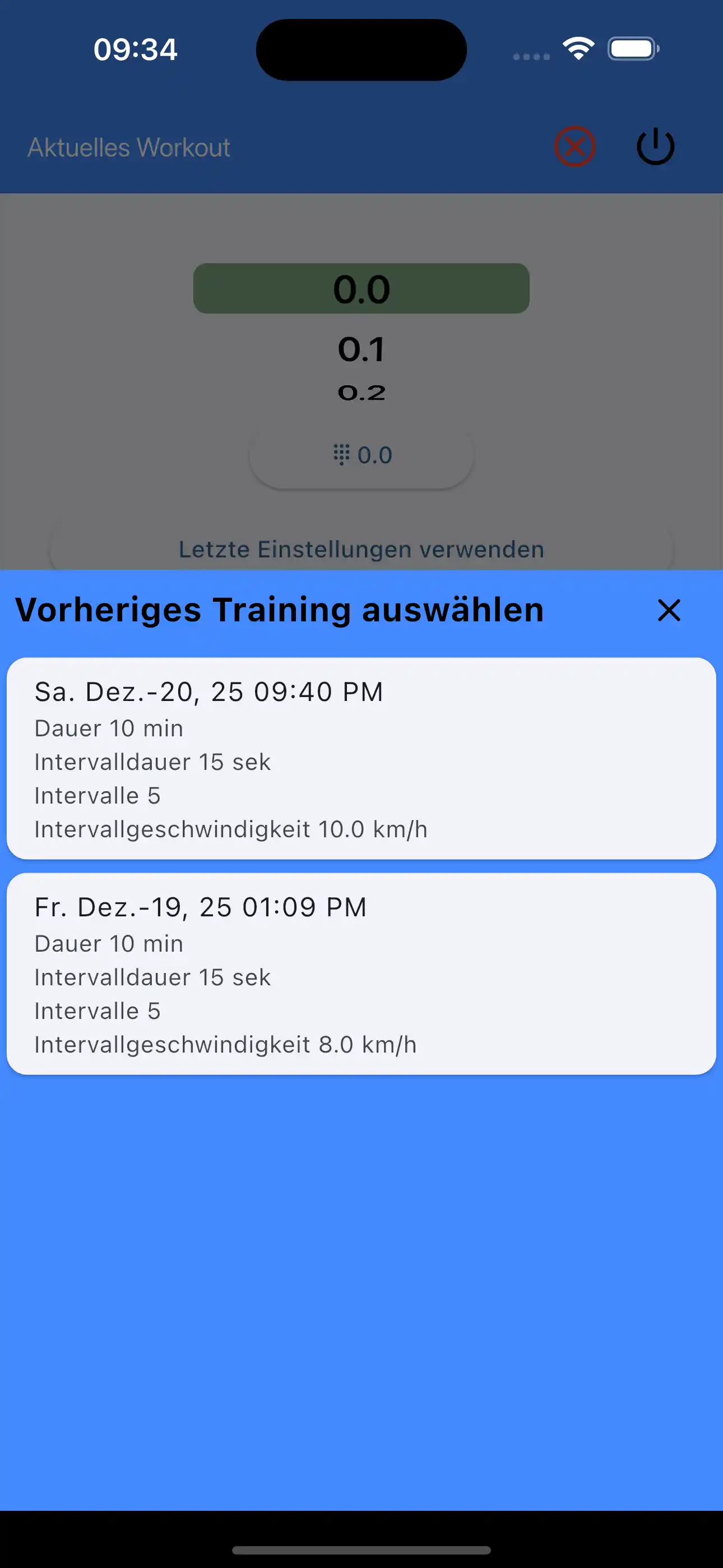The image size is (723, 1568).
Task: Tap the green 0.0 speed display bar
Action: coord(361,288)
